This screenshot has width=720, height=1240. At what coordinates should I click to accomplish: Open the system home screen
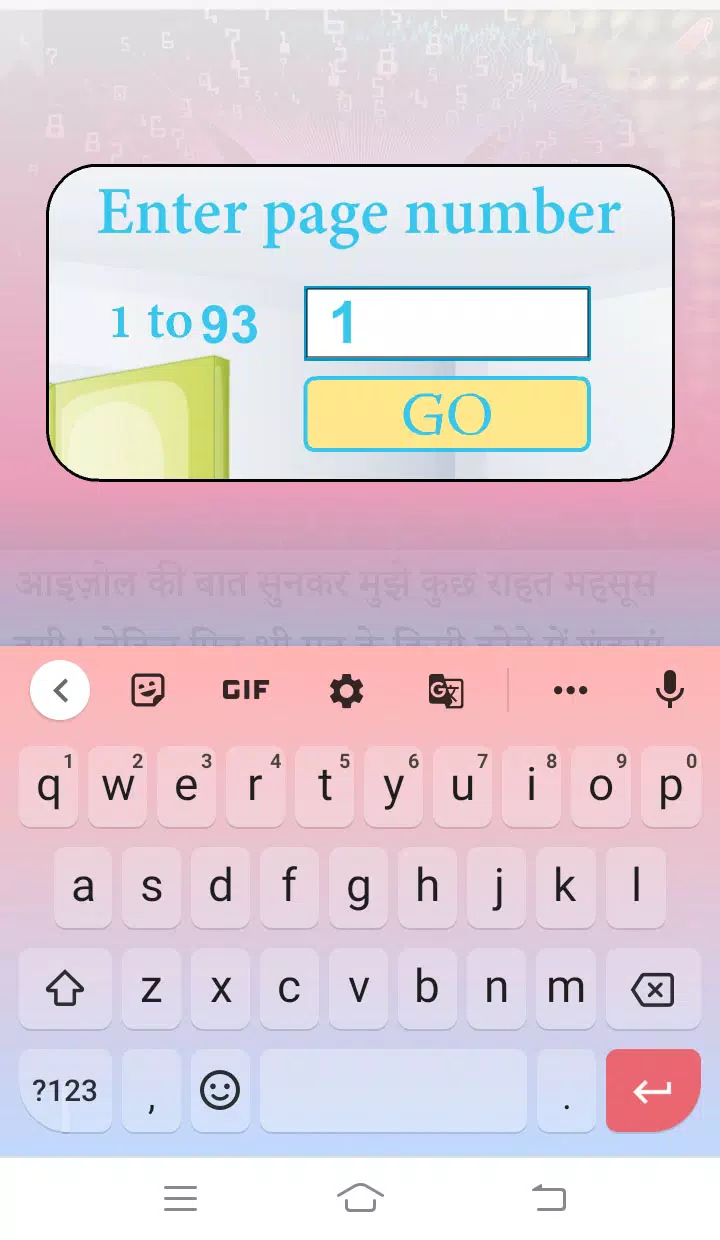360,1196
